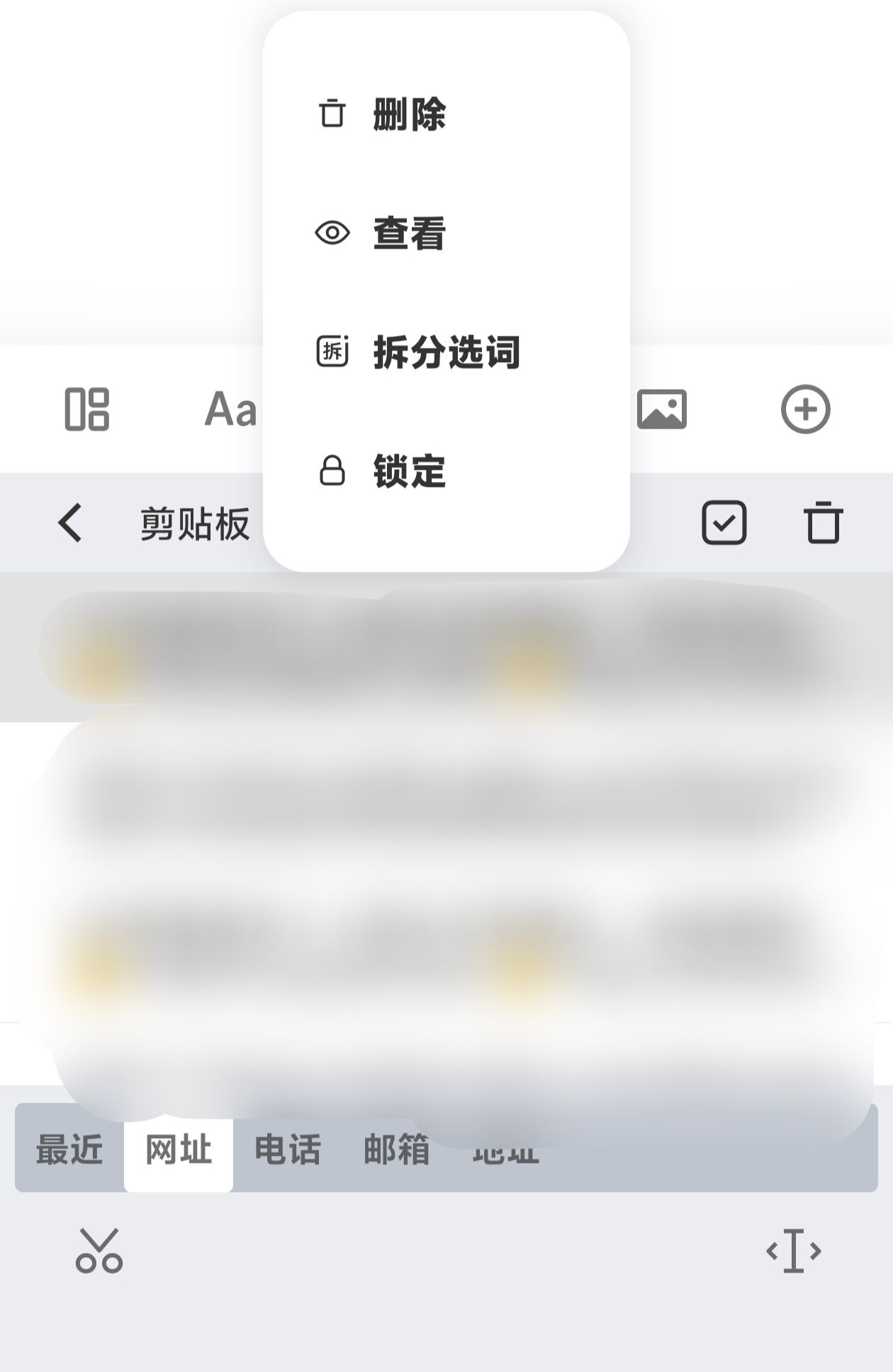Viewport: 893px width, 1372px height.
Task: Go back from 剪贴板 panel
Action: coord(70,524)
